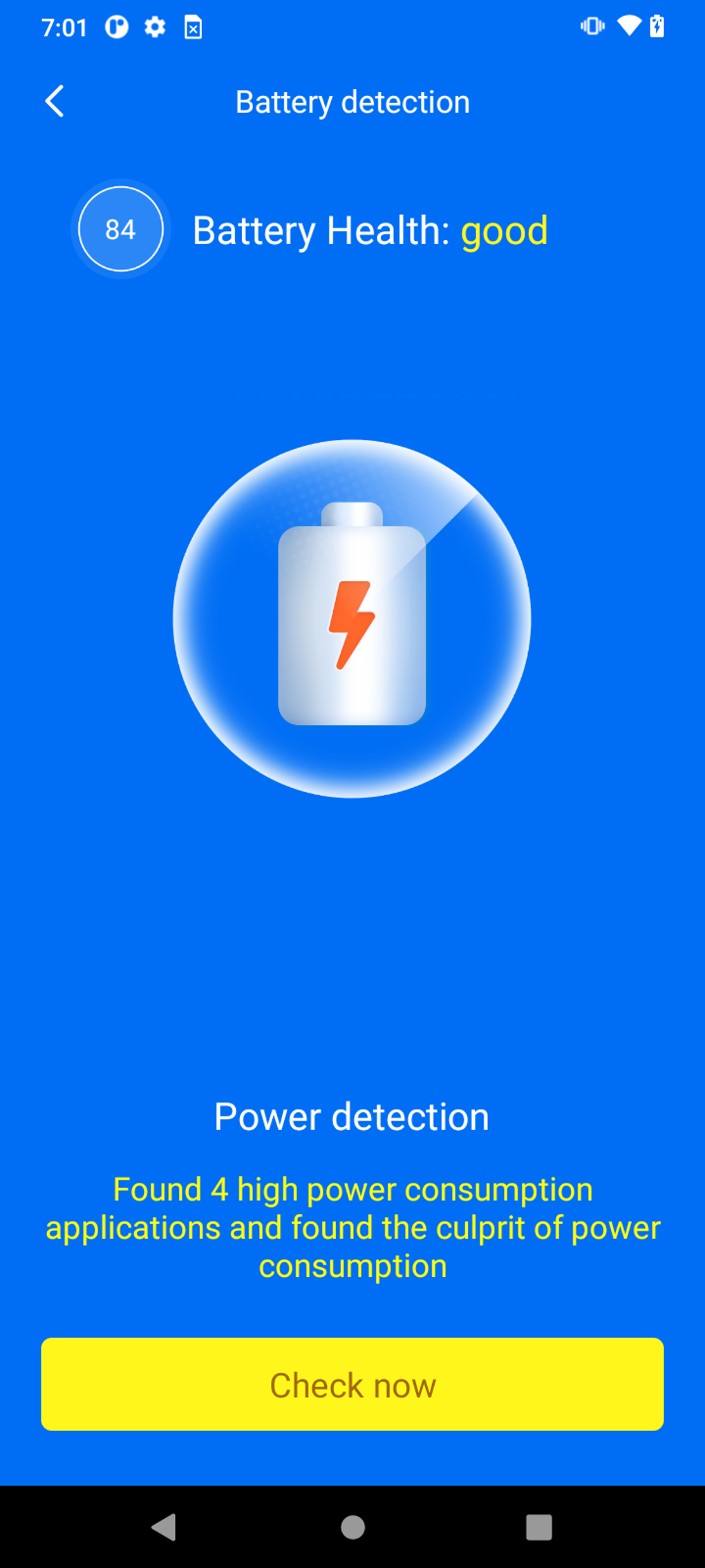This screenshot has height=1568, width=705.
Task: Tap the gear icon in the status bar
Action: click(x=153, y=27)
